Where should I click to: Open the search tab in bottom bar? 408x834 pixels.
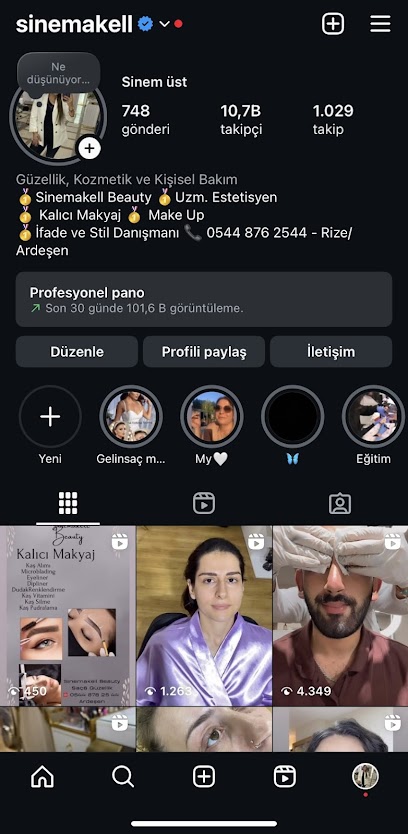point(123,777)
